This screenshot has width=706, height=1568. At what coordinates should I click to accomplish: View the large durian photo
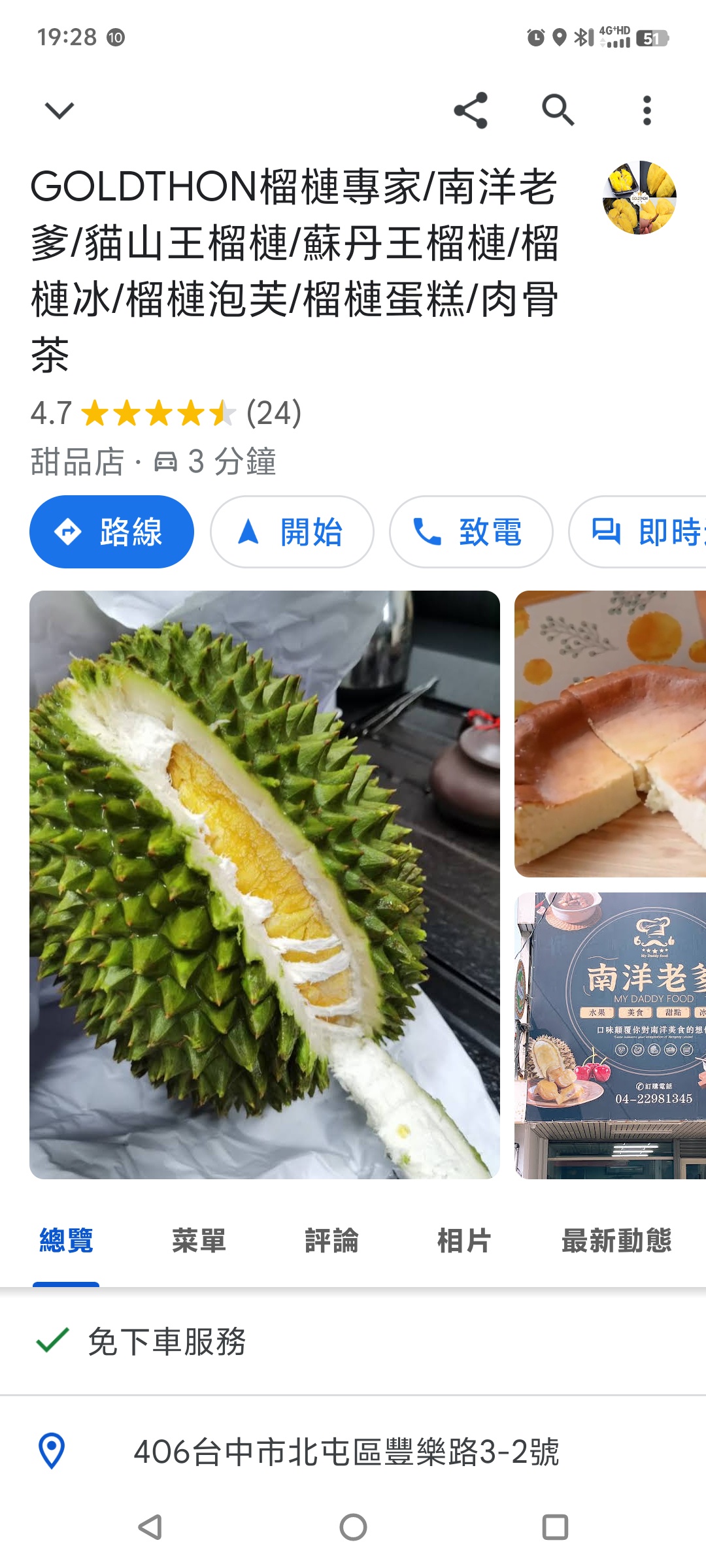264,885
